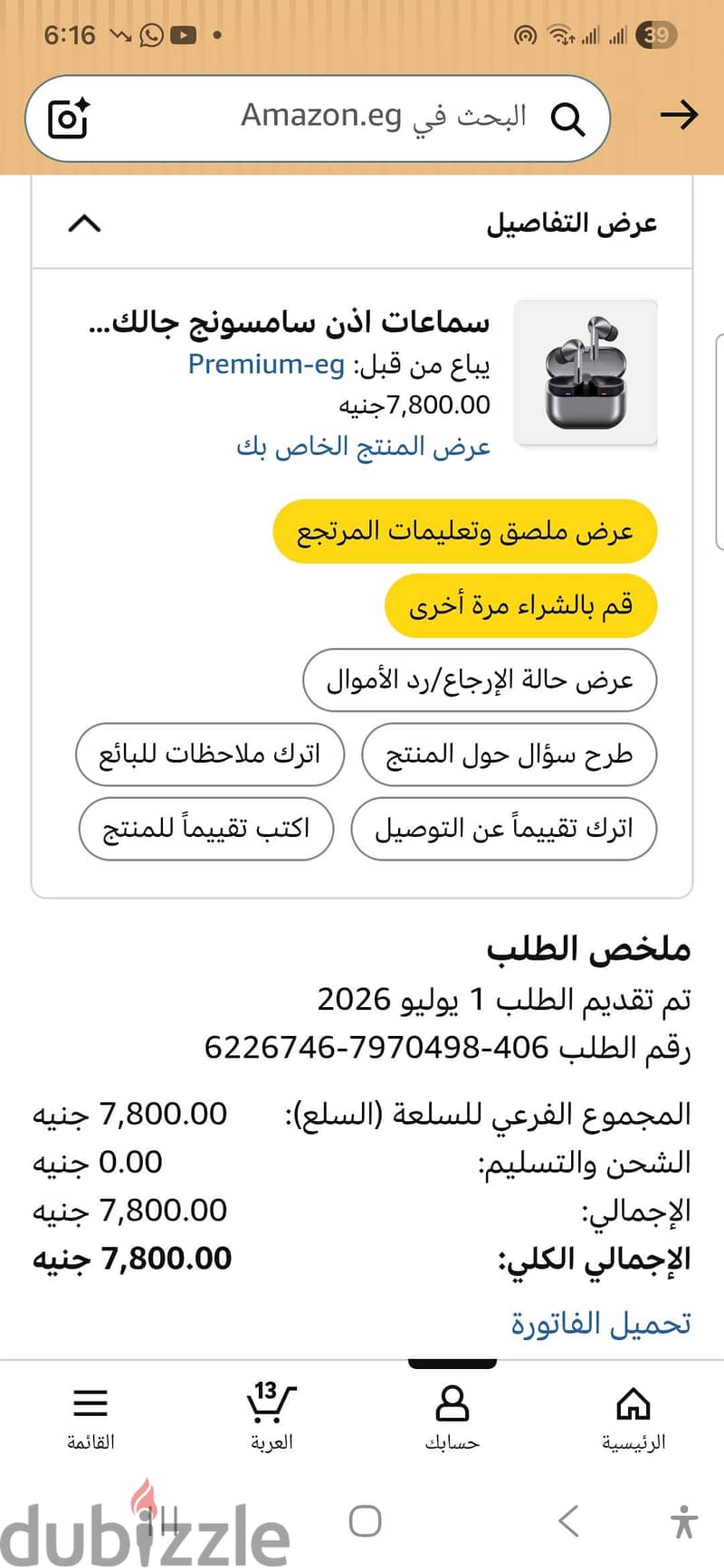Open the العربة cart tab
The image size is (724, 1568).
271,1418
